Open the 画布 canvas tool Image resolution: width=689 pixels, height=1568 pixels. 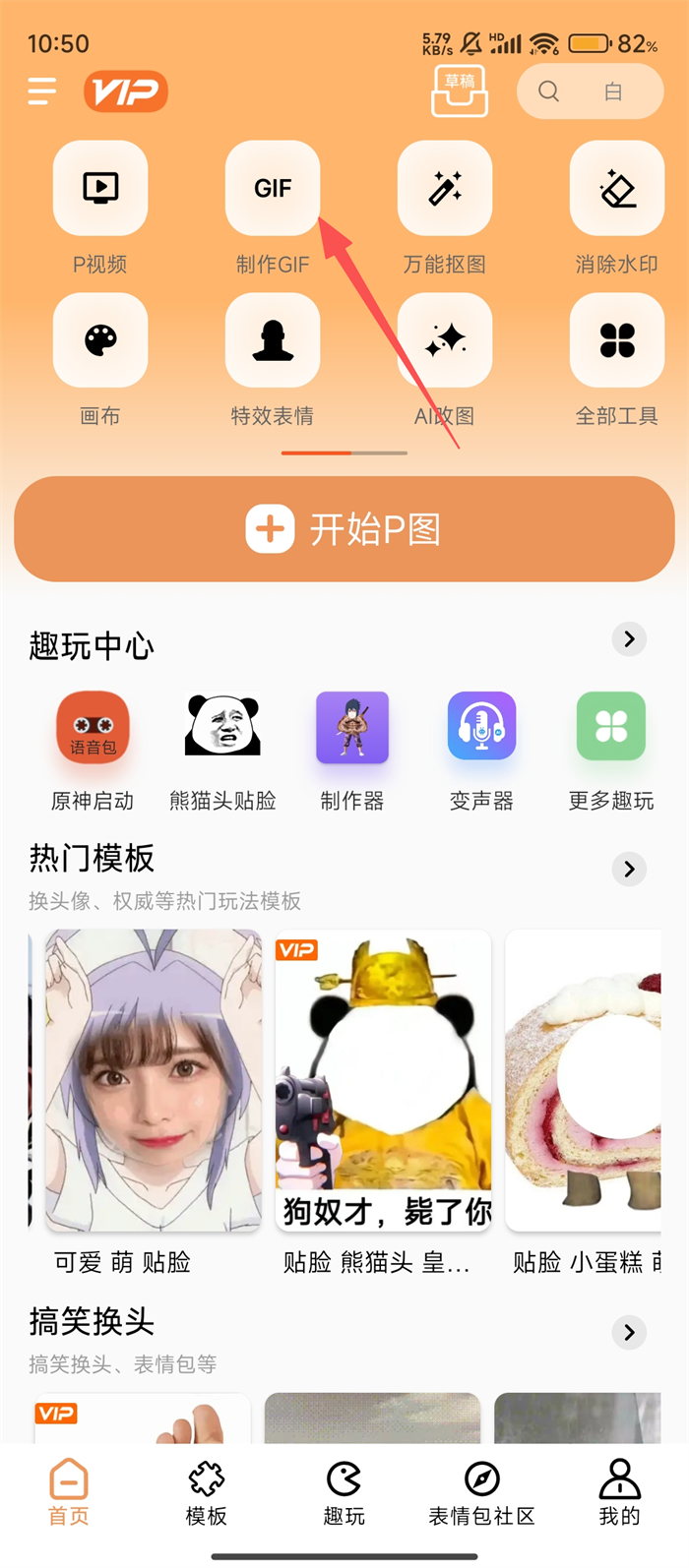pos(100,341)
